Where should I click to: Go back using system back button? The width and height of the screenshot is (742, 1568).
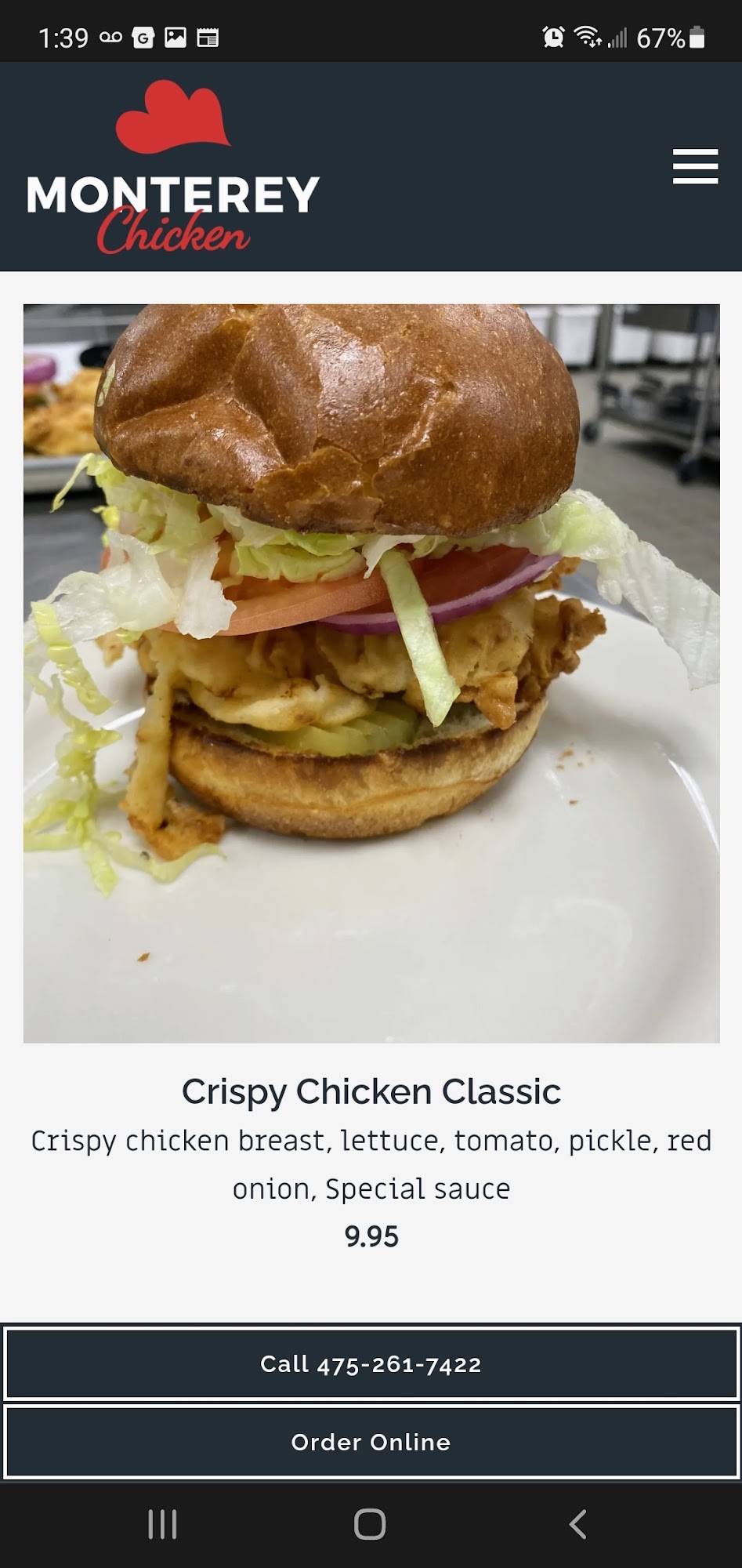pos(578,1524)
